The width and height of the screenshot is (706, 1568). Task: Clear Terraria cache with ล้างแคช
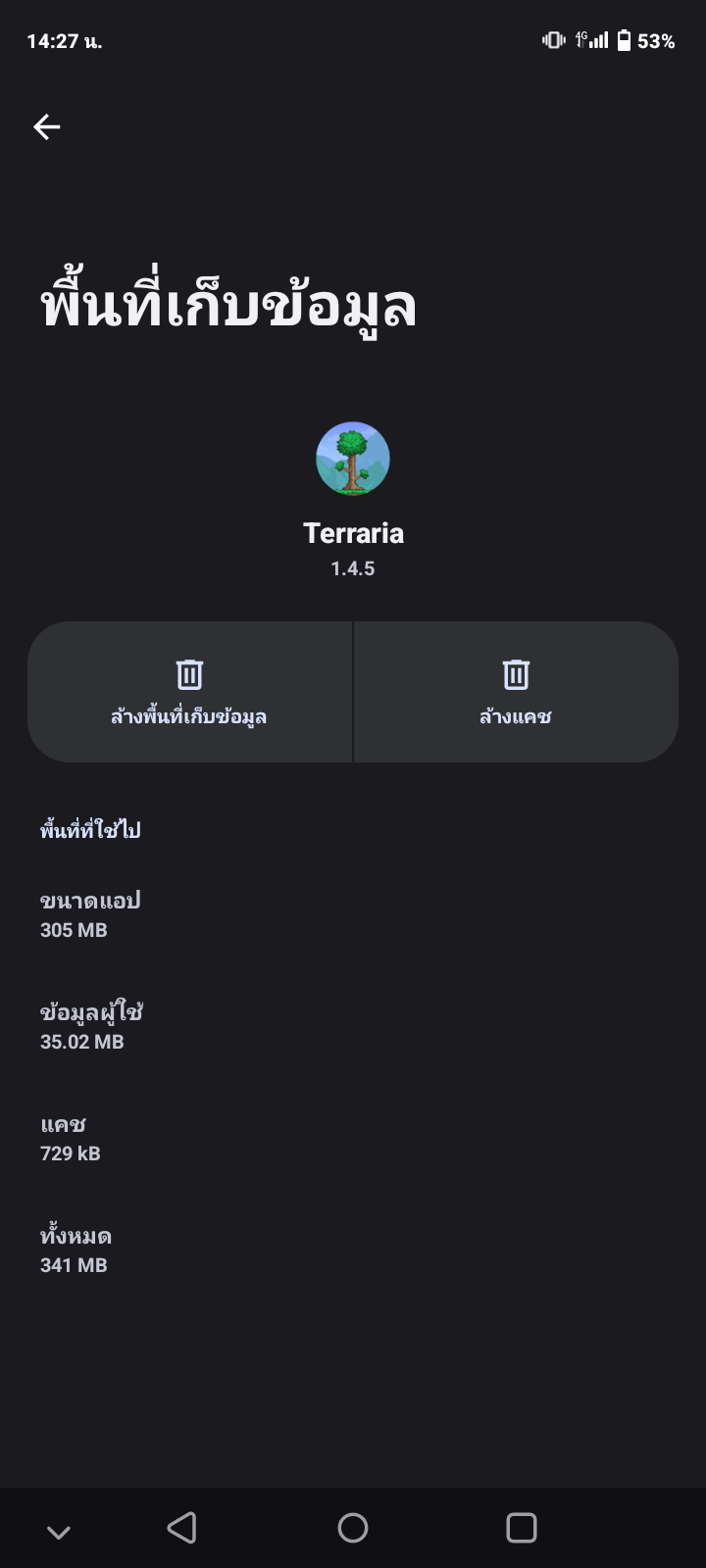click(516, 692)
